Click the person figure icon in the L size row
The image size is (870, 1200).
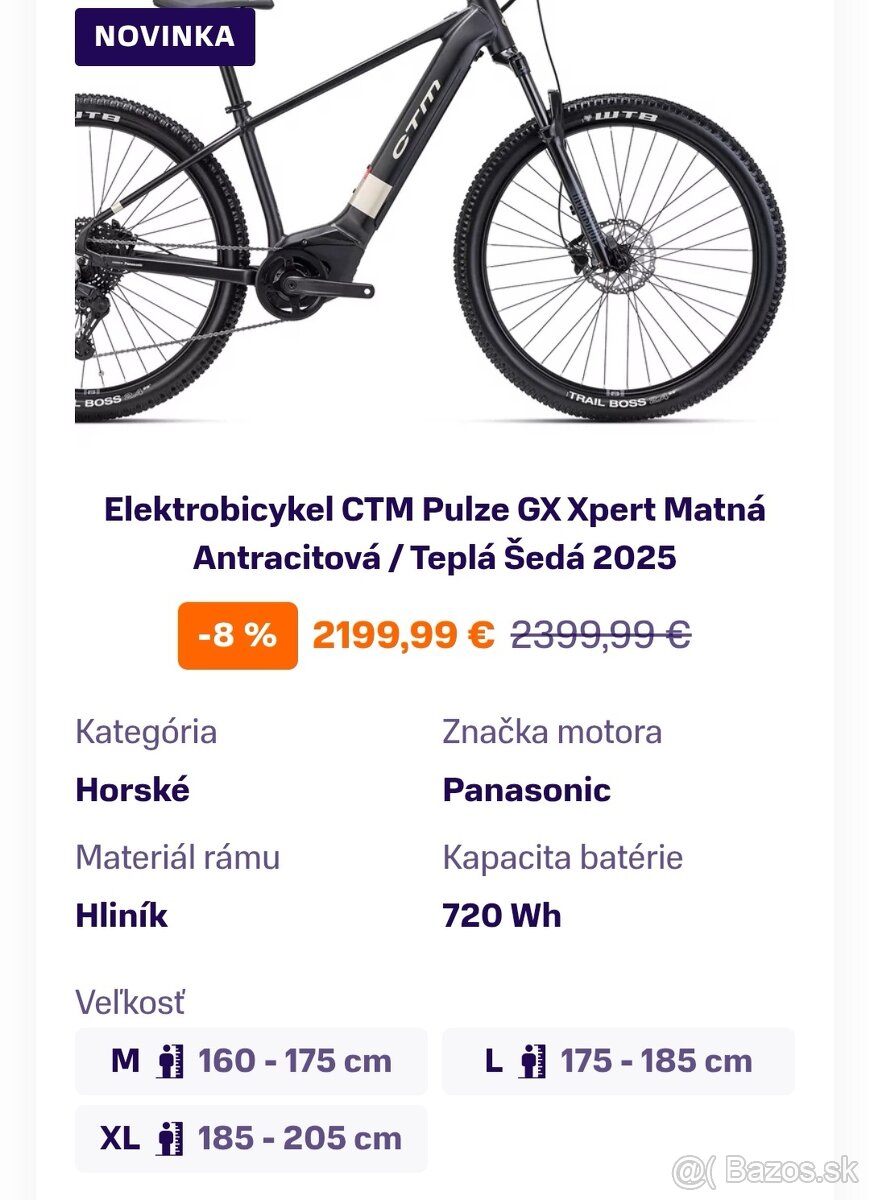530,1061
